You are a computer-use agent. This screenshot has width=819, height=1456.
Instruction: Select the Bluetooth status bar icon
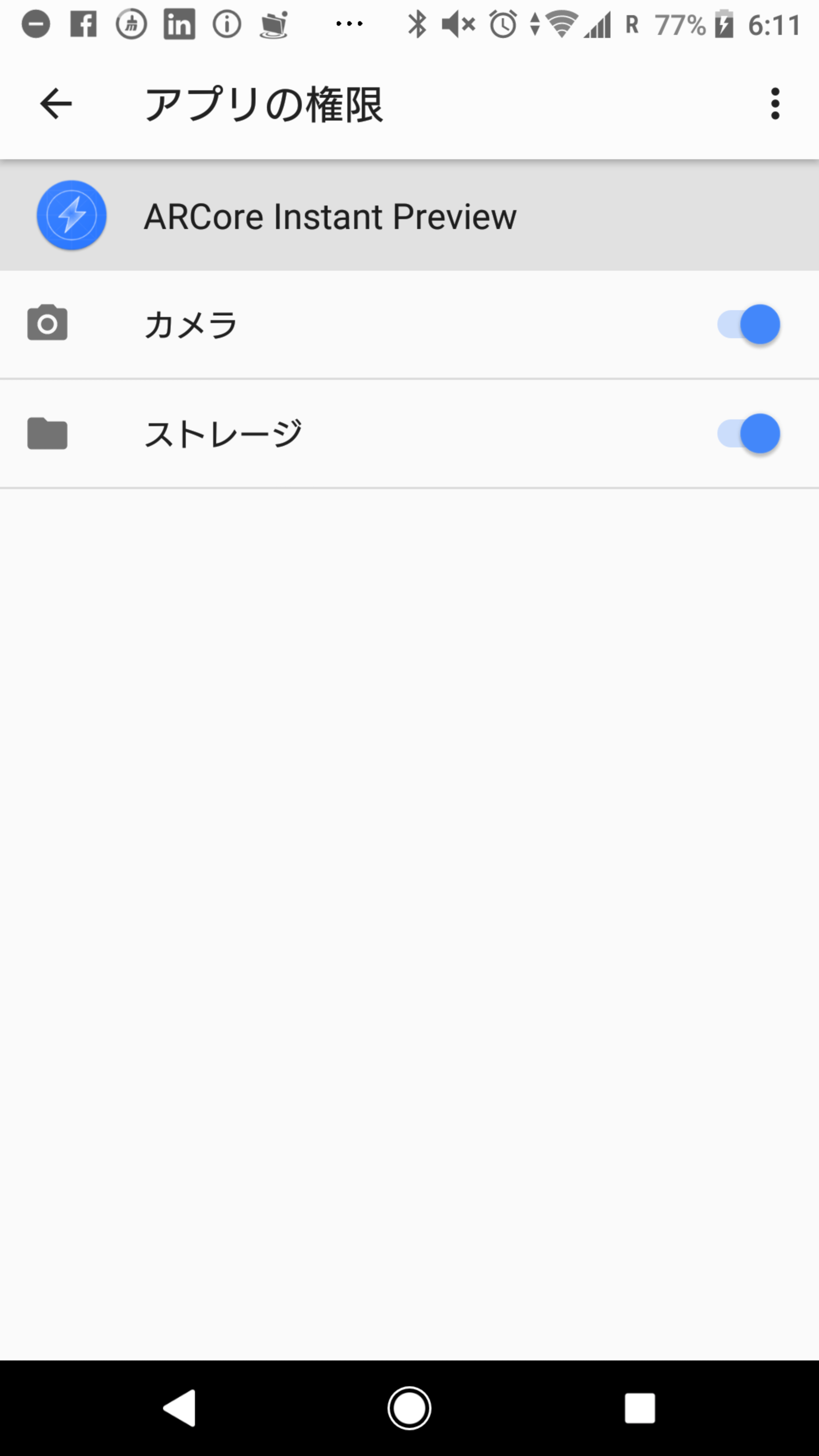(419, 24)
